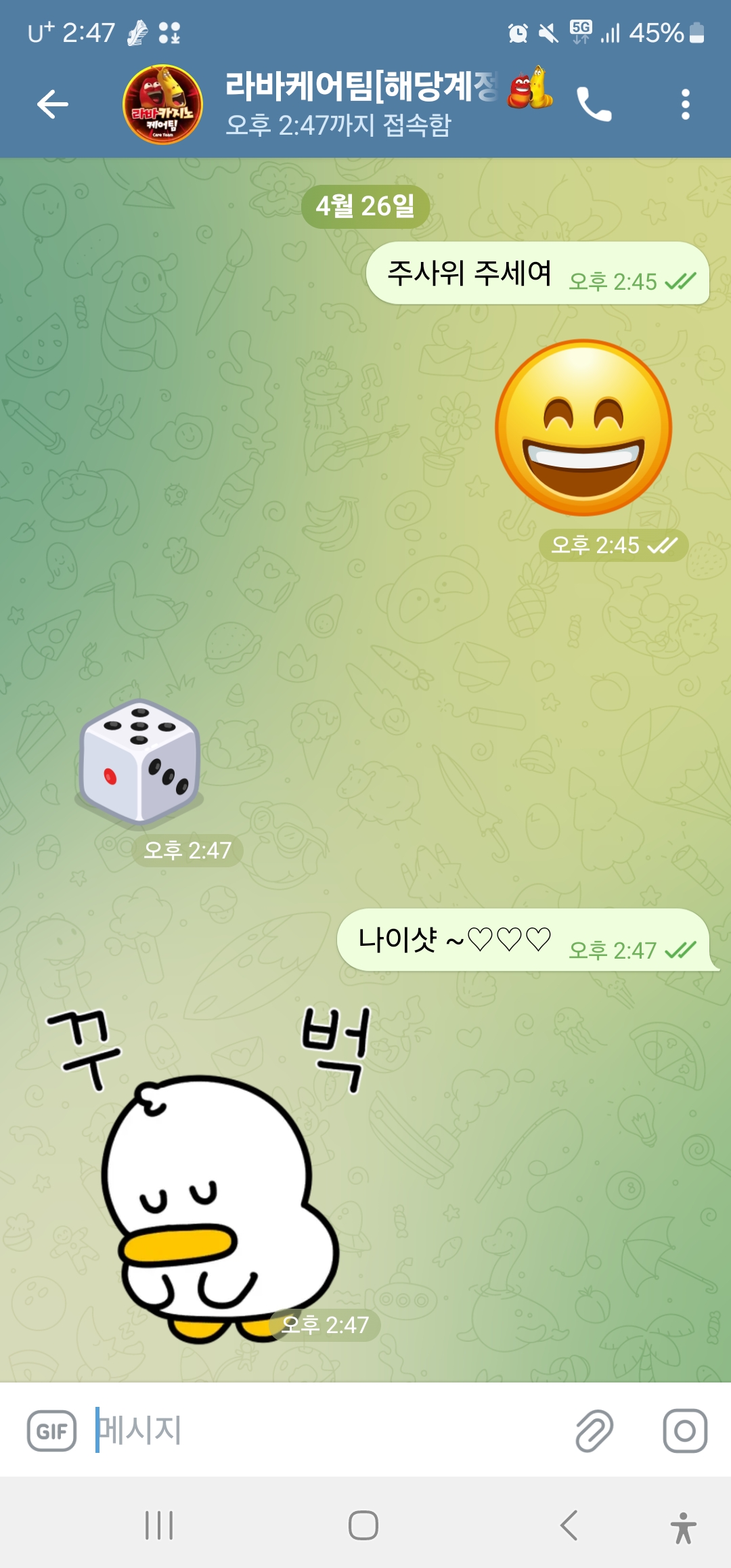731x1568 pixels.
Task: Tap the grinning emoji message
Action: [583, 428]
